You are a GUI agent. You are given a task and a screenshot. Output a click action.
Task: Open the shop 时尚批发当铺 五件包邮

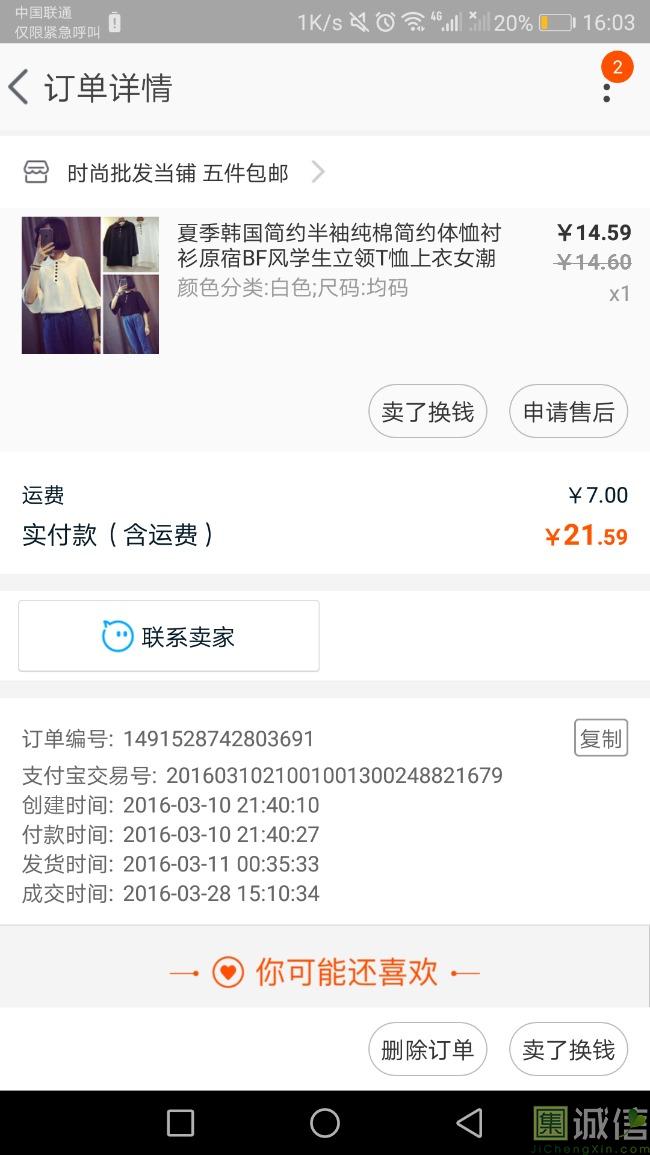tap(178, 173)
